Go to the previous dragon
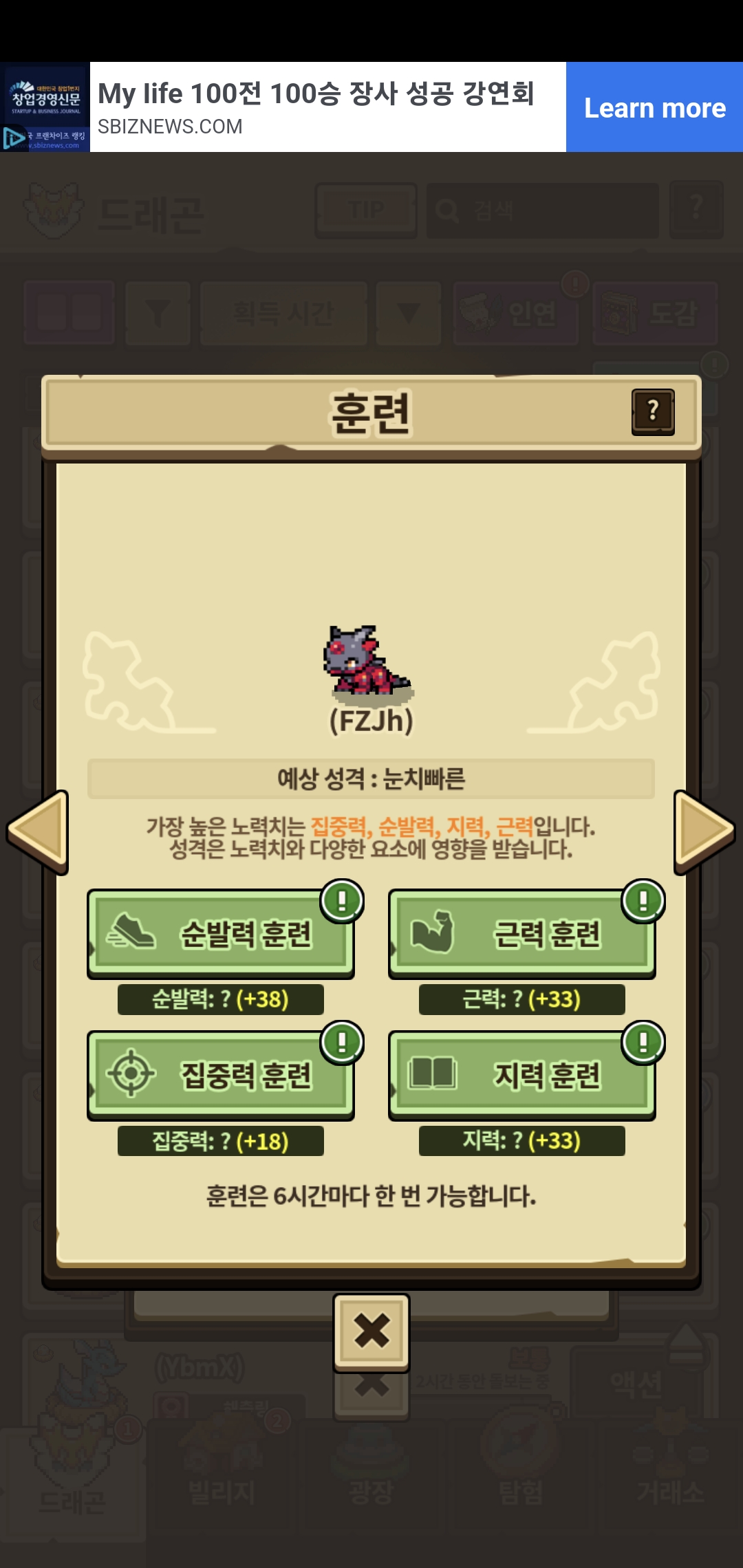Image resolution: width=743 pixels, height=1568 pixels. [x=39, y=831]
